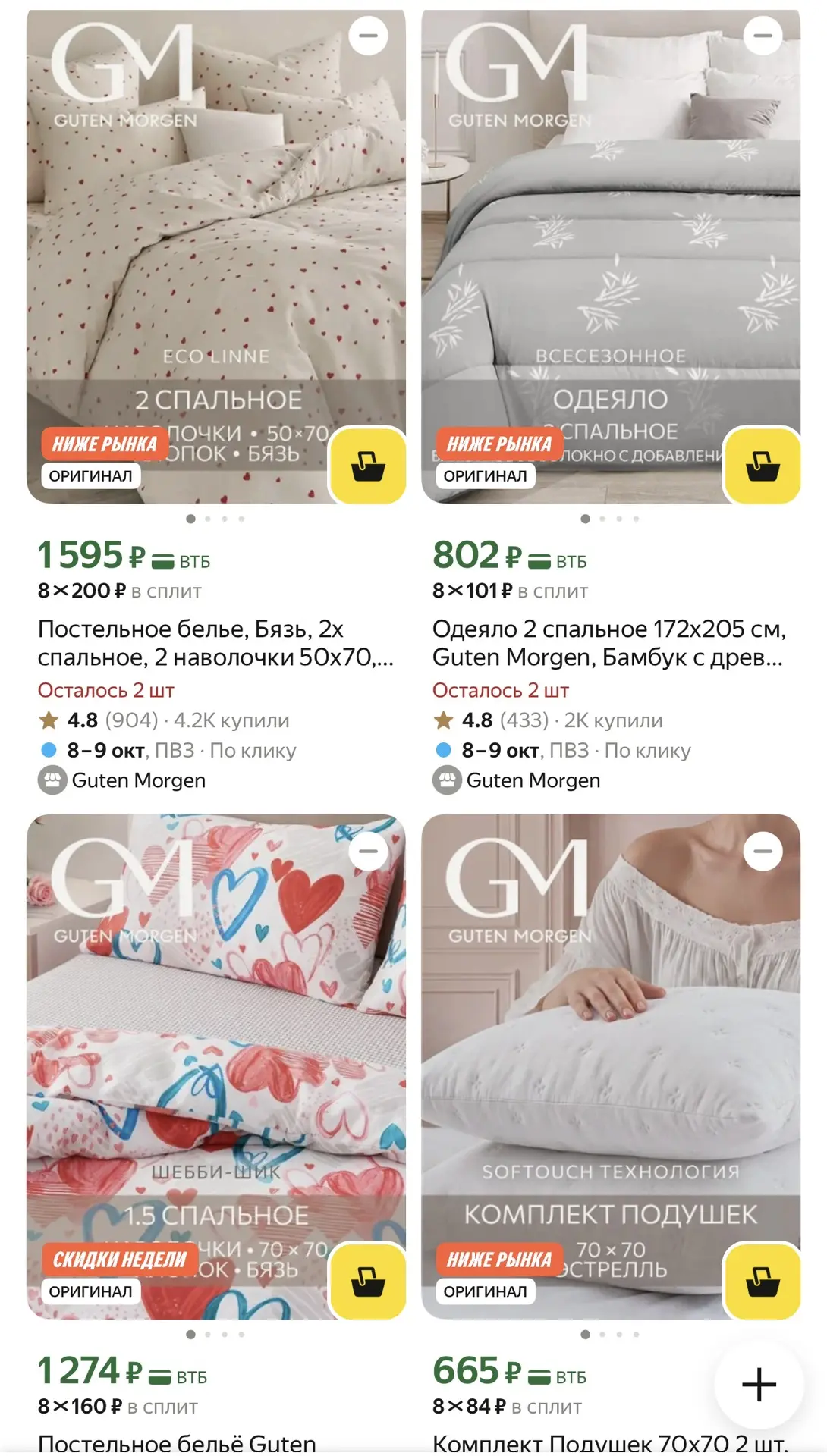Tap the minus icon on the grey blanket image

pos(763,36)
